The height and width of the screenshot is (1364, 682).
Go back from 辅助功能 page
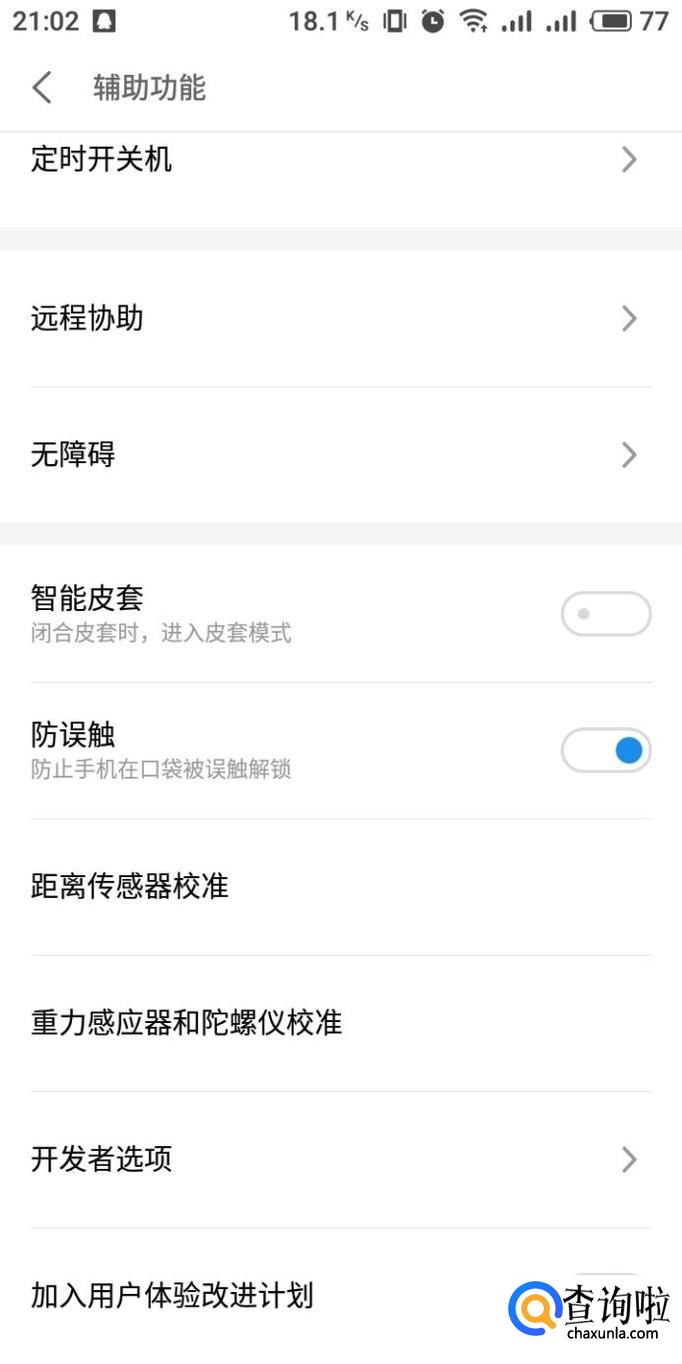42,88
